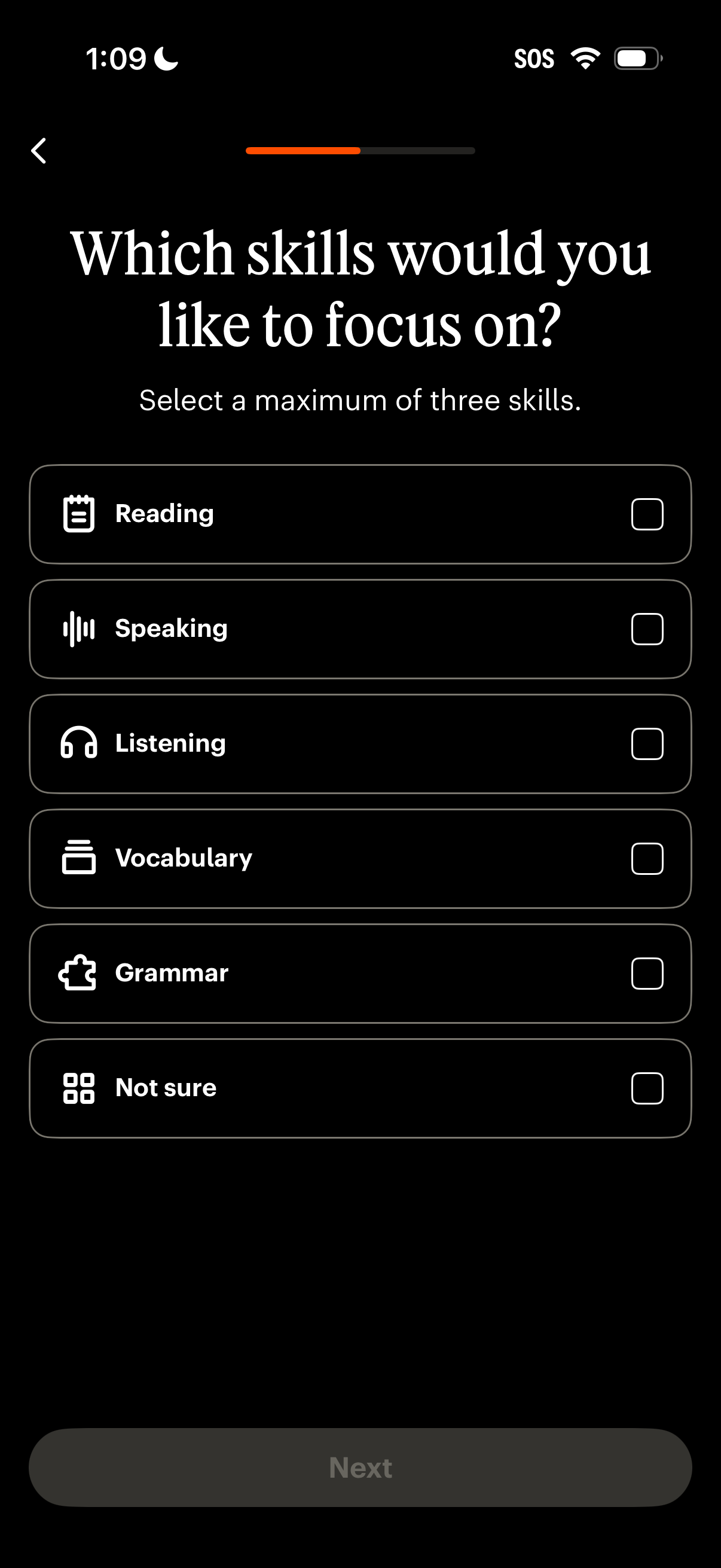Select the Vocabulary option row
This screenshot has width=721, height=1568.
coord(360,858)
